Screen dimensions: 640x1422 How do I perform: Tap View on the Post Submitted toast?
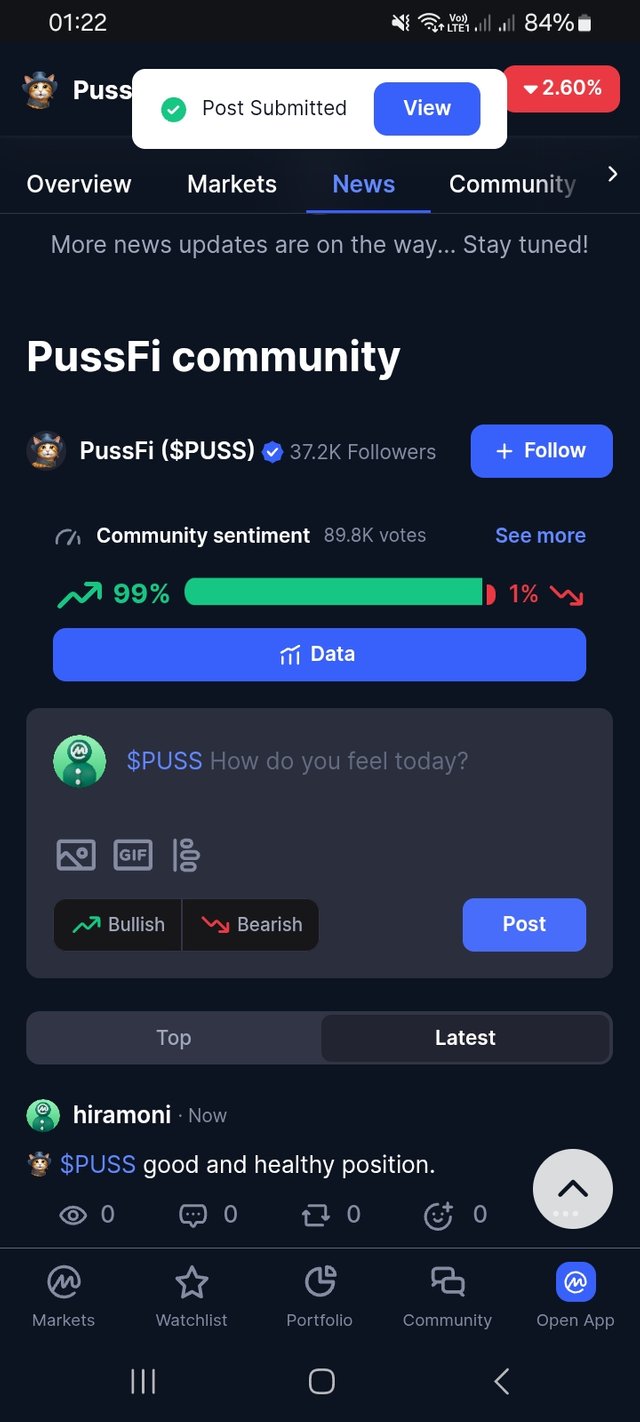(x=427, y=108)
